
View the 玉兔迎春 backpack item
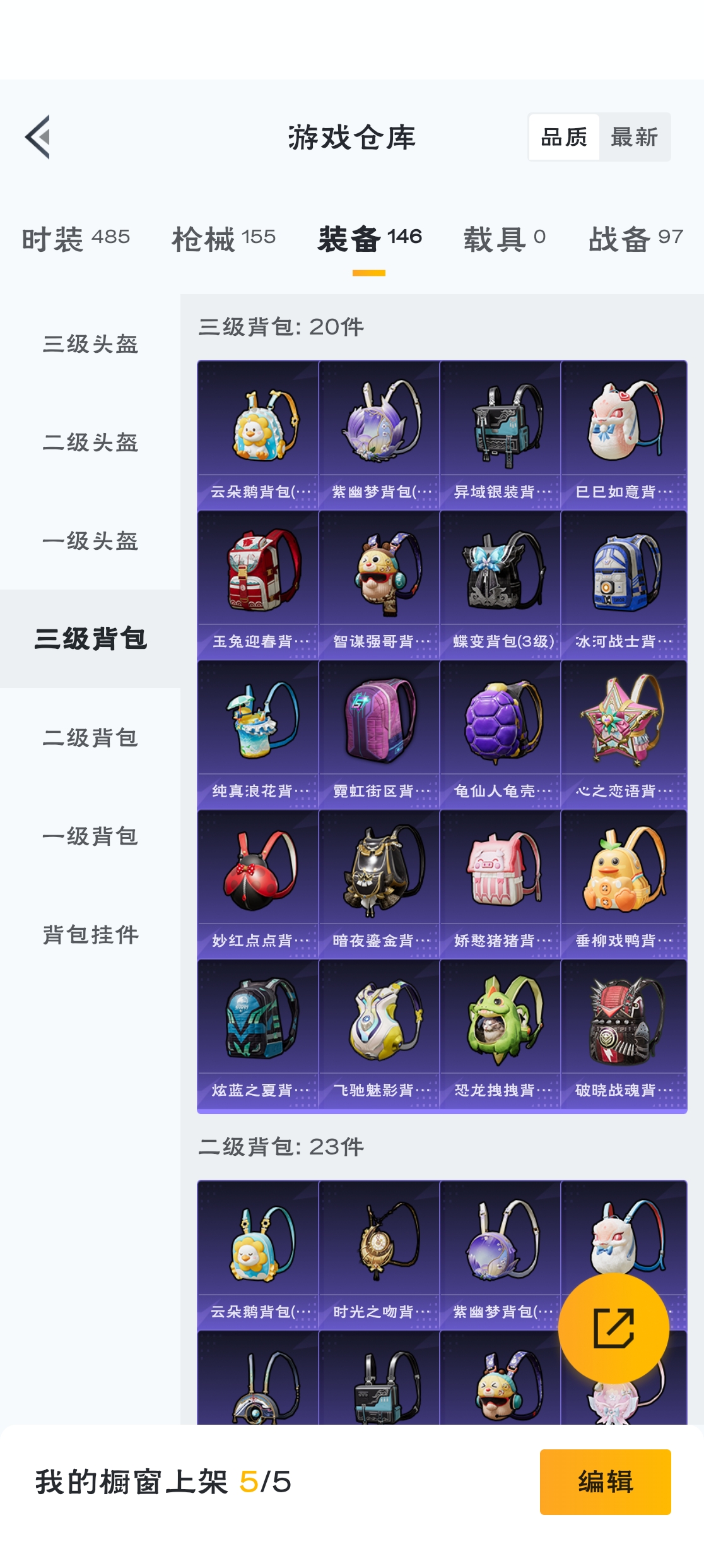(258, 585)
